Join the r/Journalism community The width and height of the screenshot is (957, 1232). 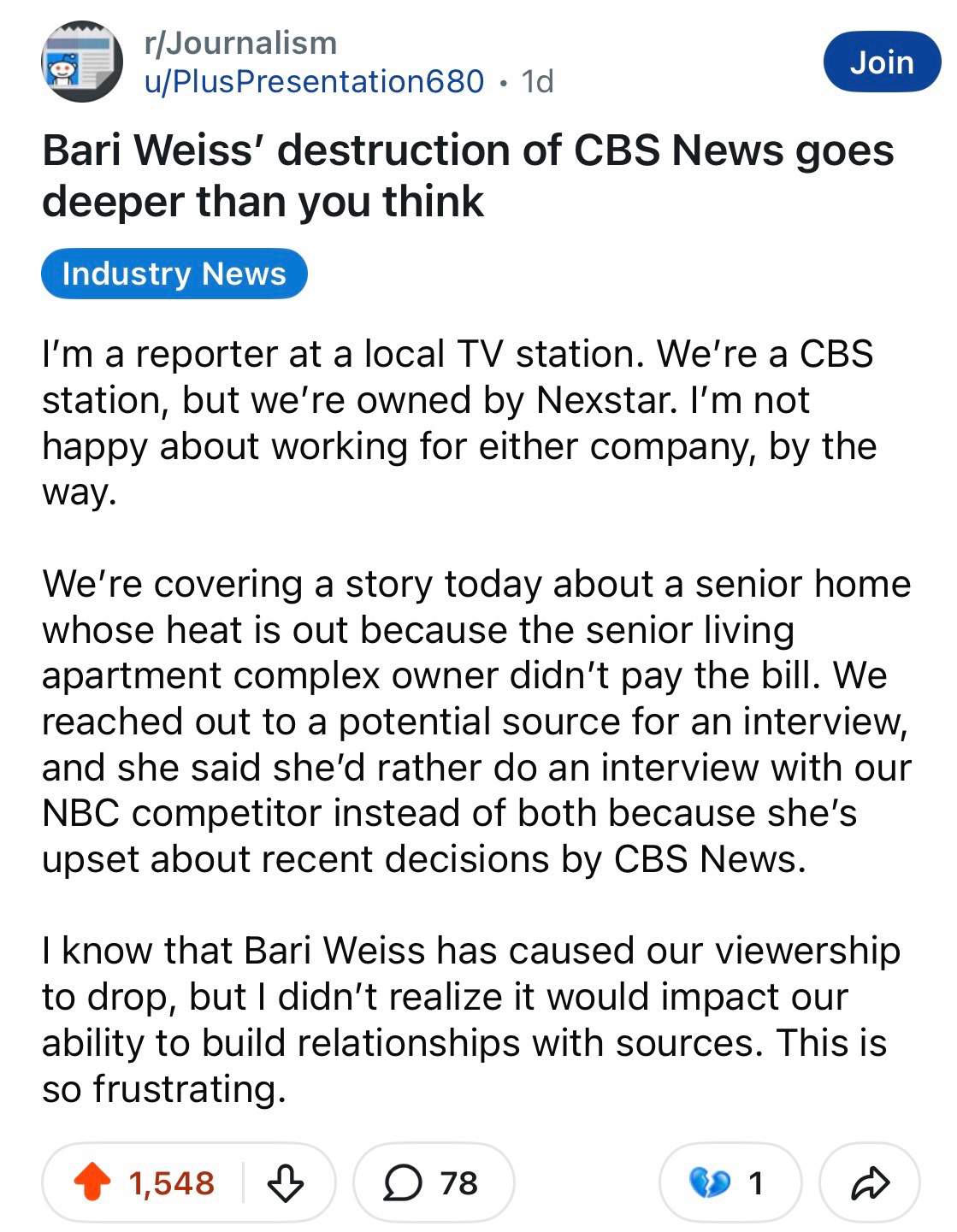881,62
